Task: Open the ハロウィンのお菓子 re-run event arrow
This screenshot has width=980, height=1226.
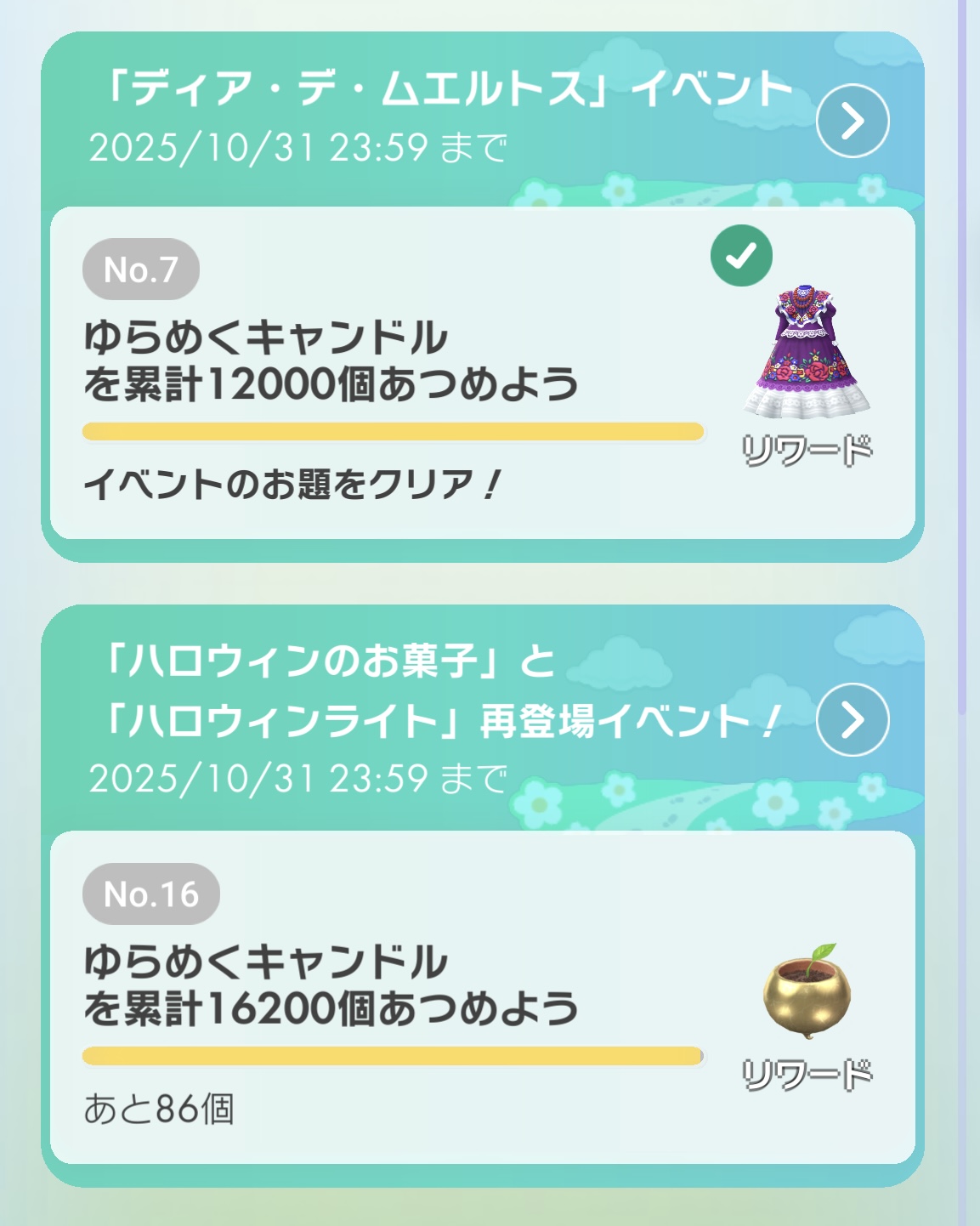Action: [x=852, y=719]
